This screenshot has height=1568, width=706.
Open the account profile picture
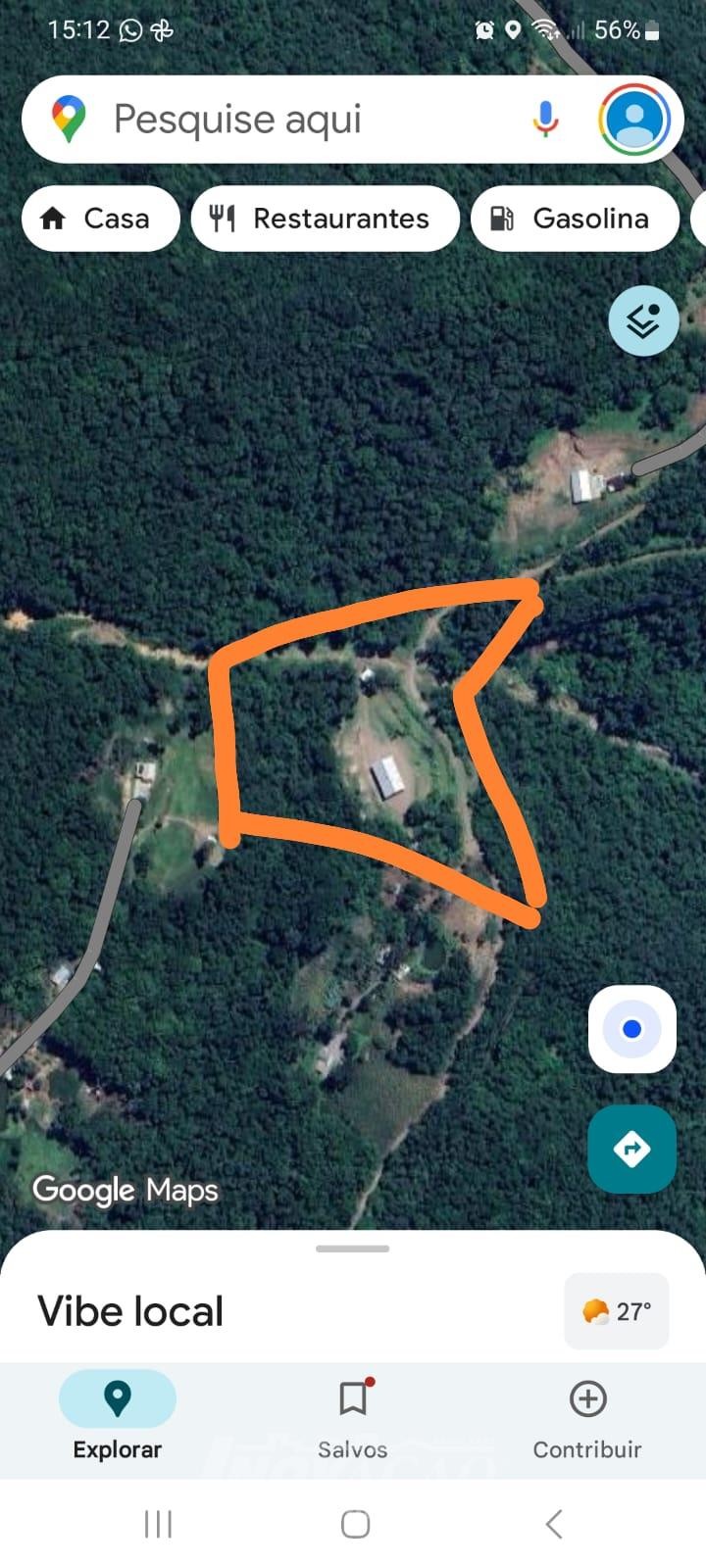pyautogui.click(x=634, y=120)
